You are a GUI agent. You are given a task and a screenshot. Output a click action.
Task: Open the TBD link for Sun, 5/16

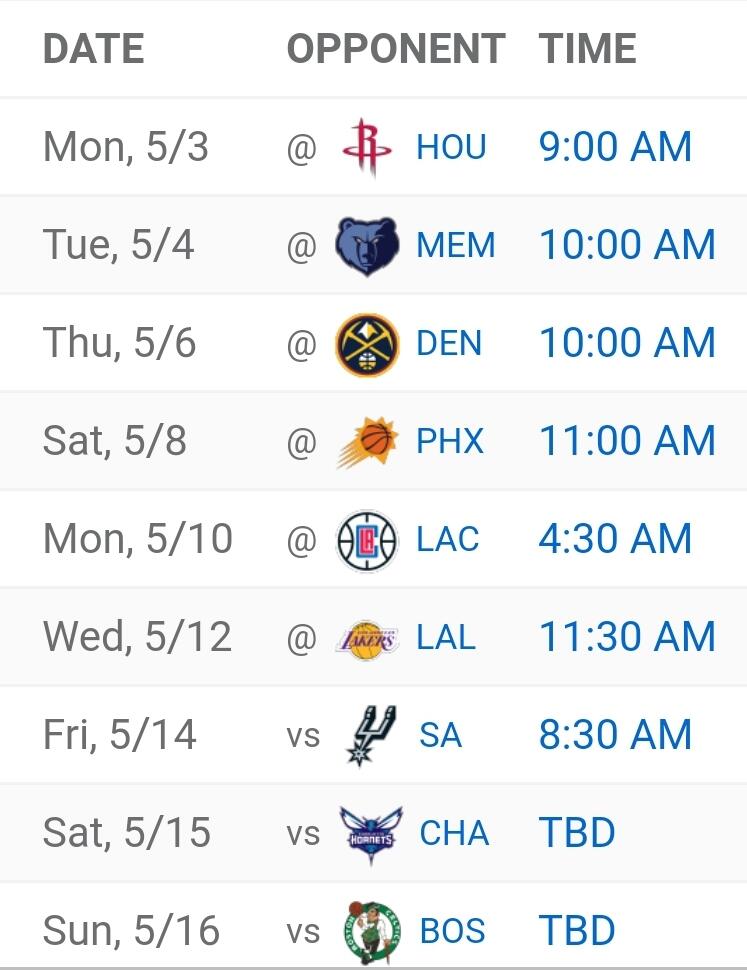[x=577, y=930]
